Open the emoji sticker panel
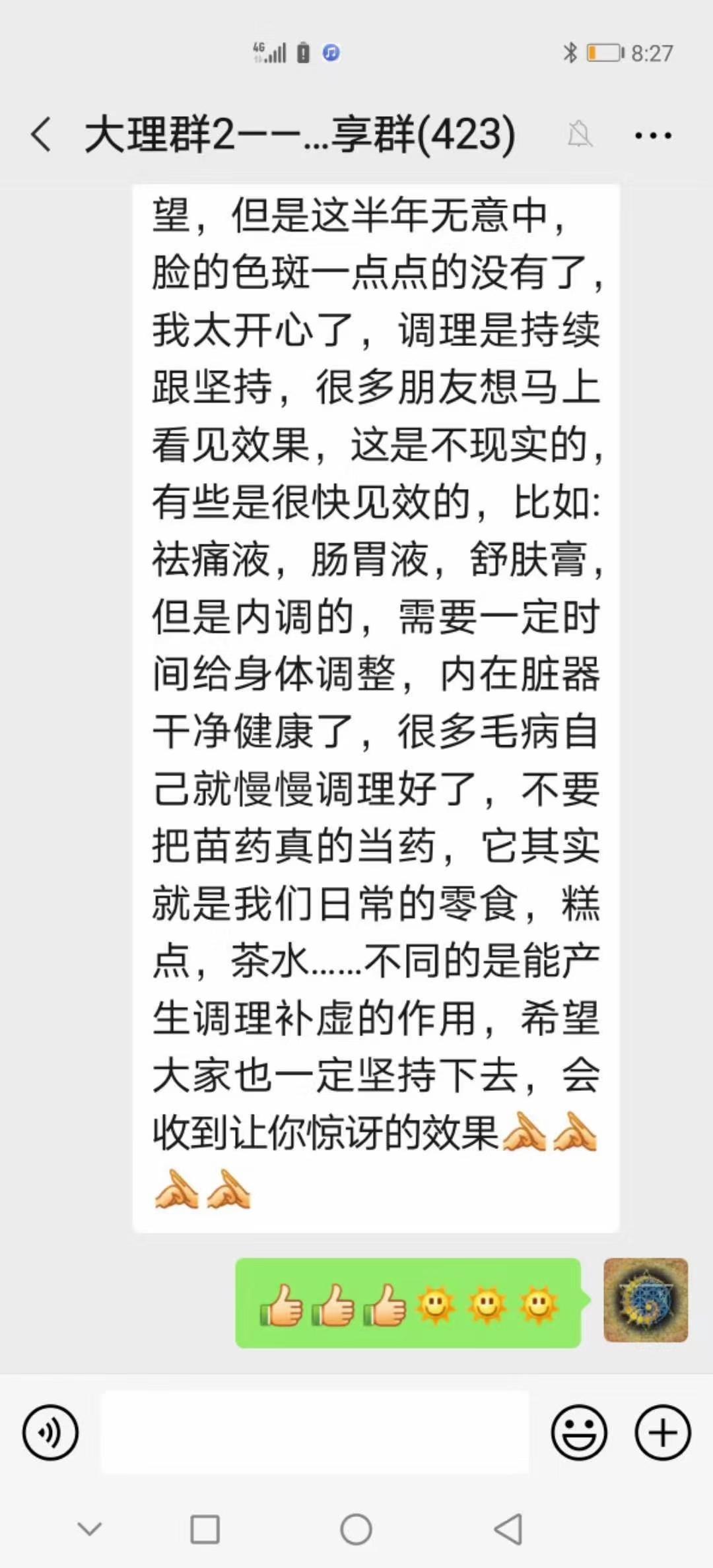The height and width of the screenshot is (1568, 713). [x=579, y=1433]
